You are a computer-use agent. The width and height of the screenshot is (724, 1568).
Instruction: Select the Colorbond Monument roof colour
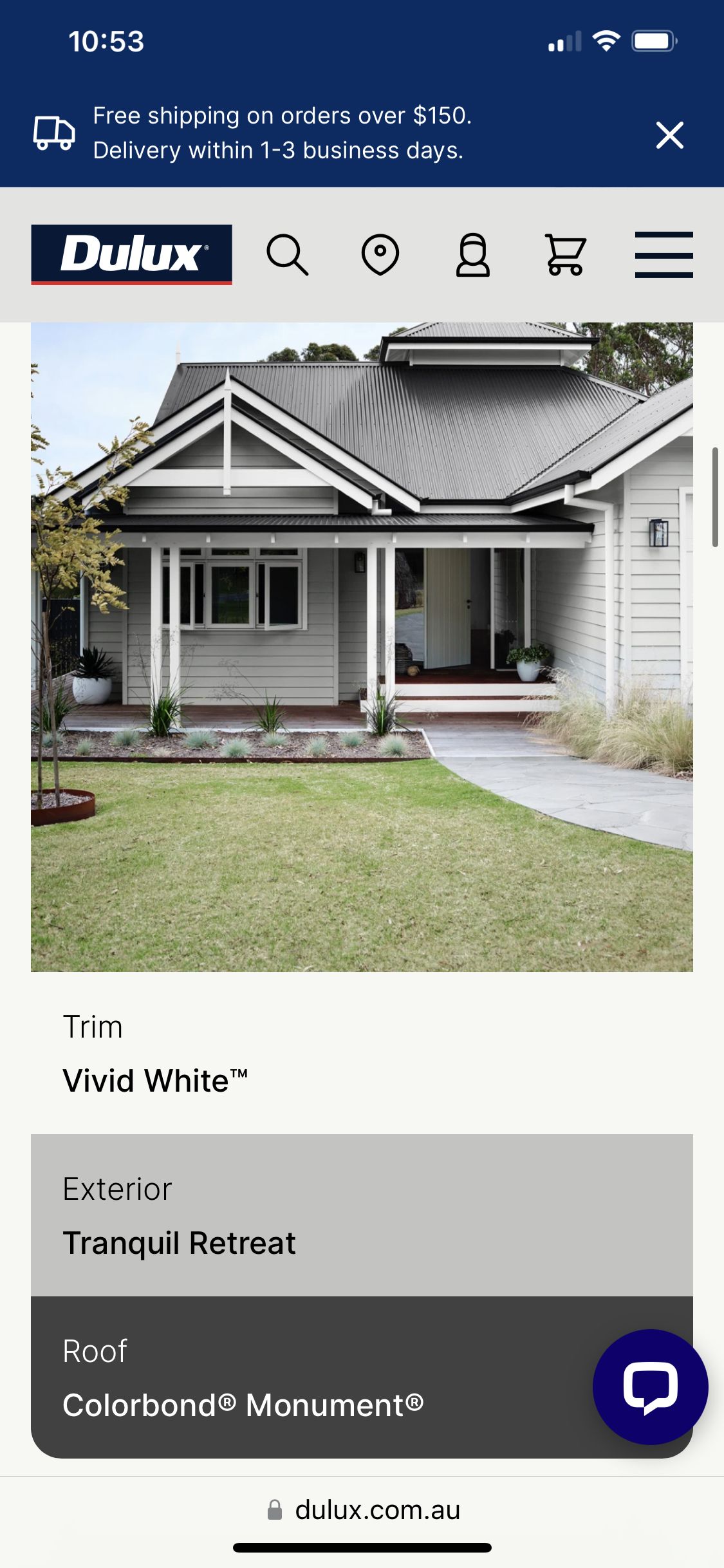pyautogui.click(x=243, y=1405)
